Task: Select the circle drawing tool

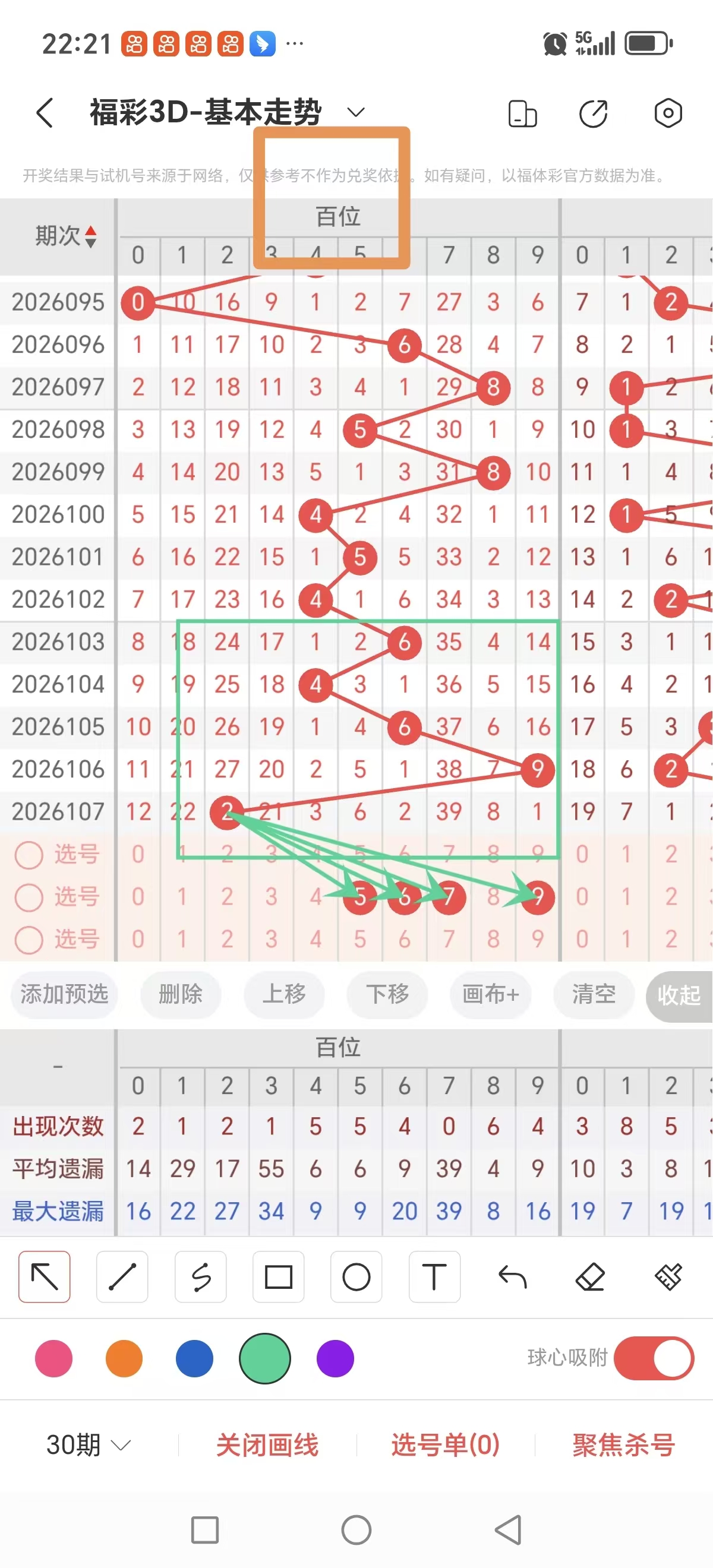Action: click(x=356, y=1276)
